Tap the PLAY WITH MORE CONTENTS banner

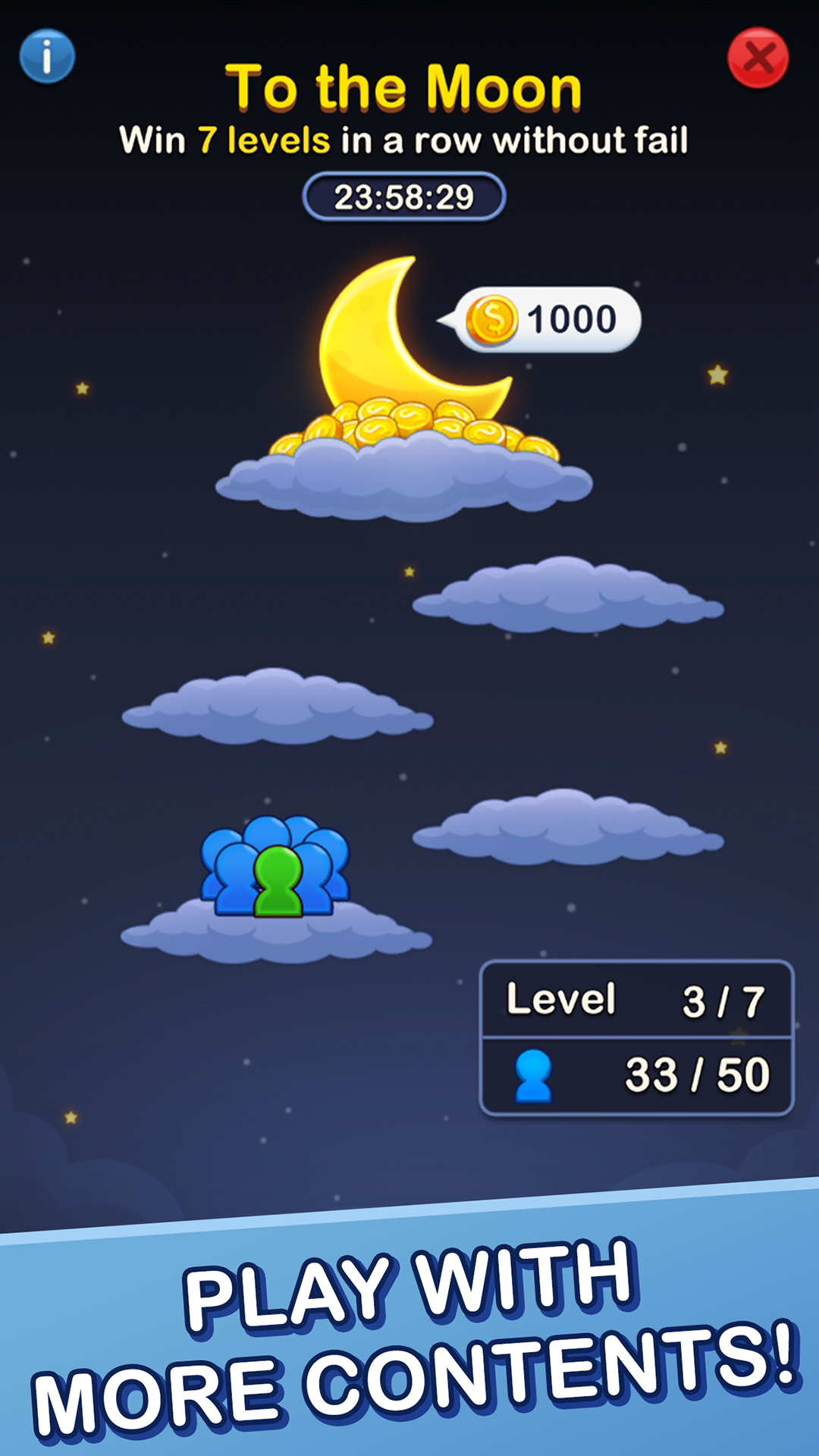(x=409, y=1335)
